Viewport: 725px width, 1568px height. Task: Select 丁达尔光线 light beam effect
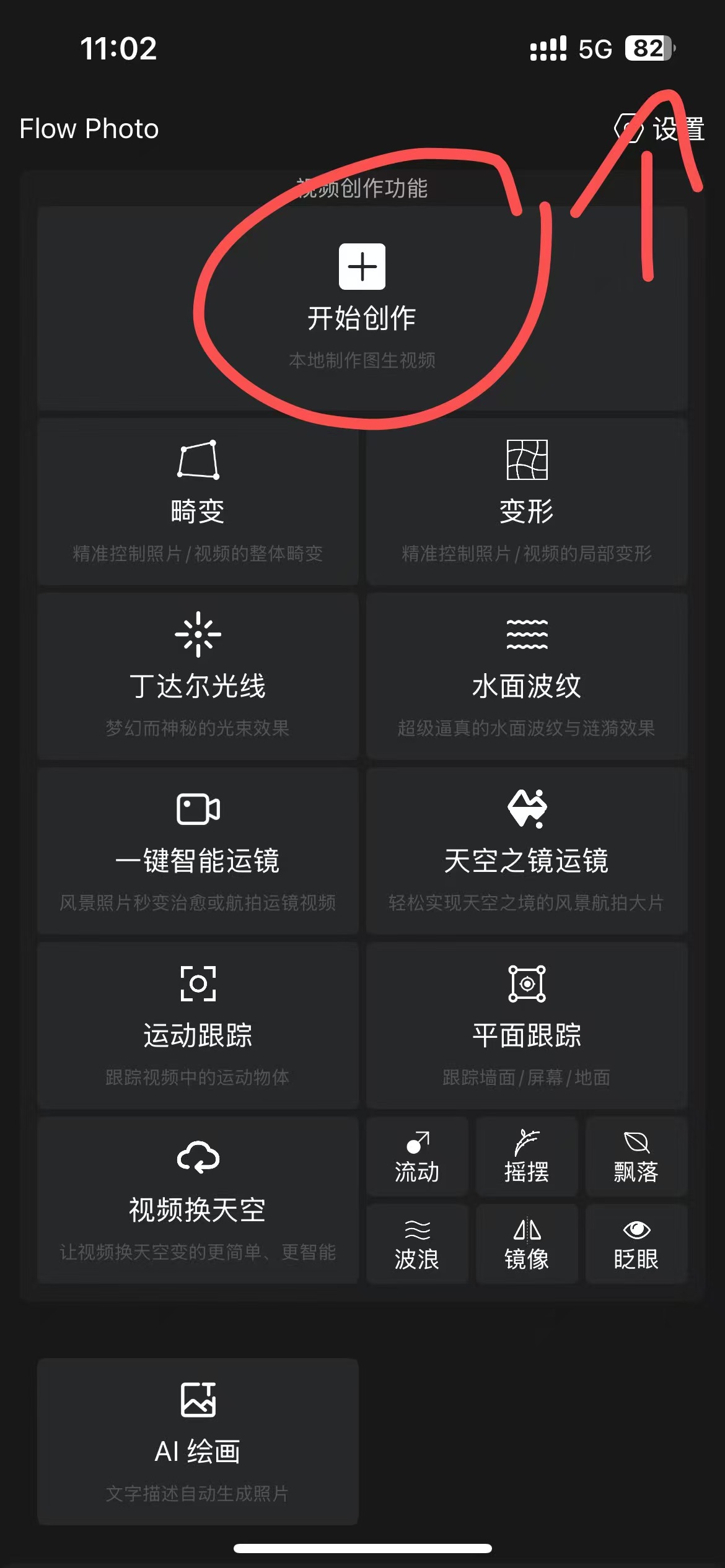point(198,676)
